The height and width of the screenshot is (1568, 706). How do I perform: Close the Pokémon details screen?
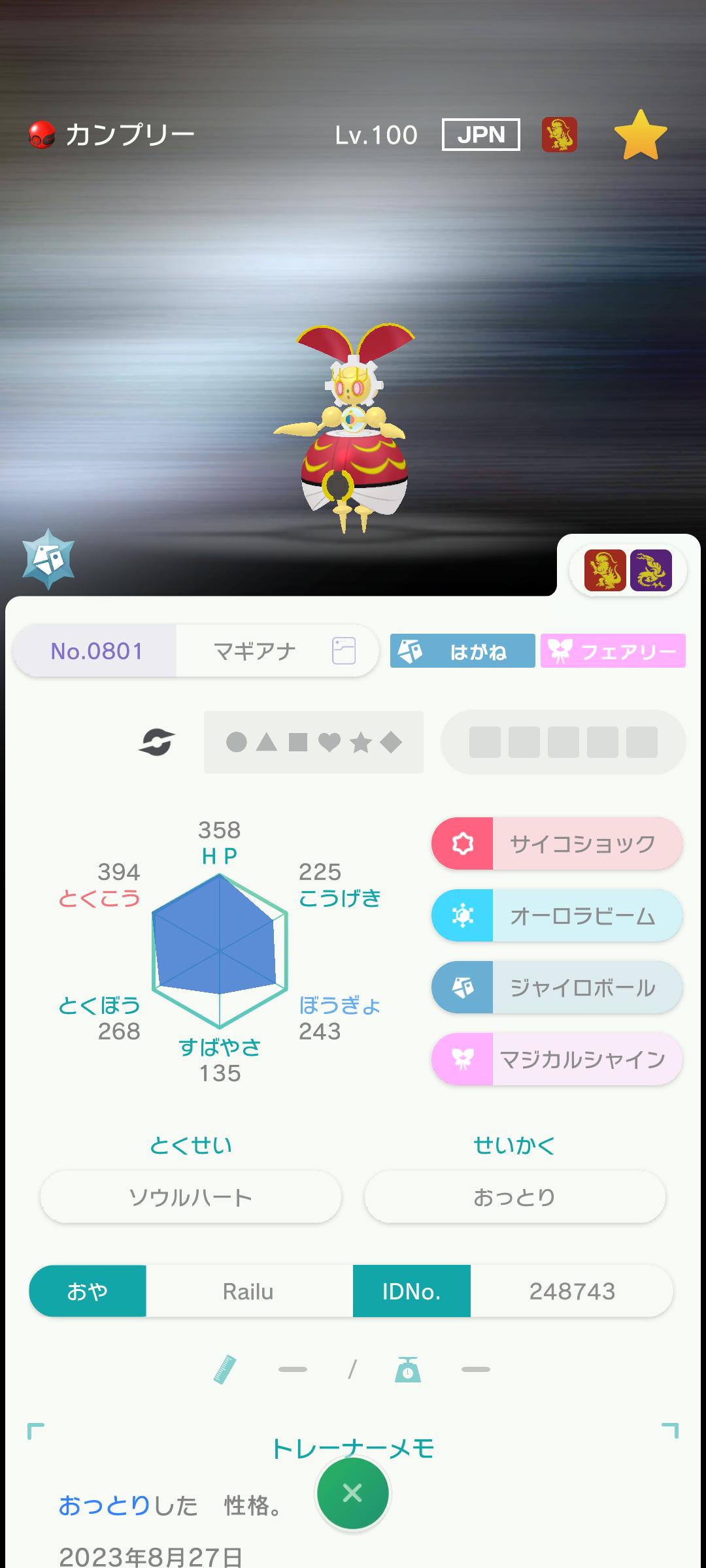coord(352,1493)
